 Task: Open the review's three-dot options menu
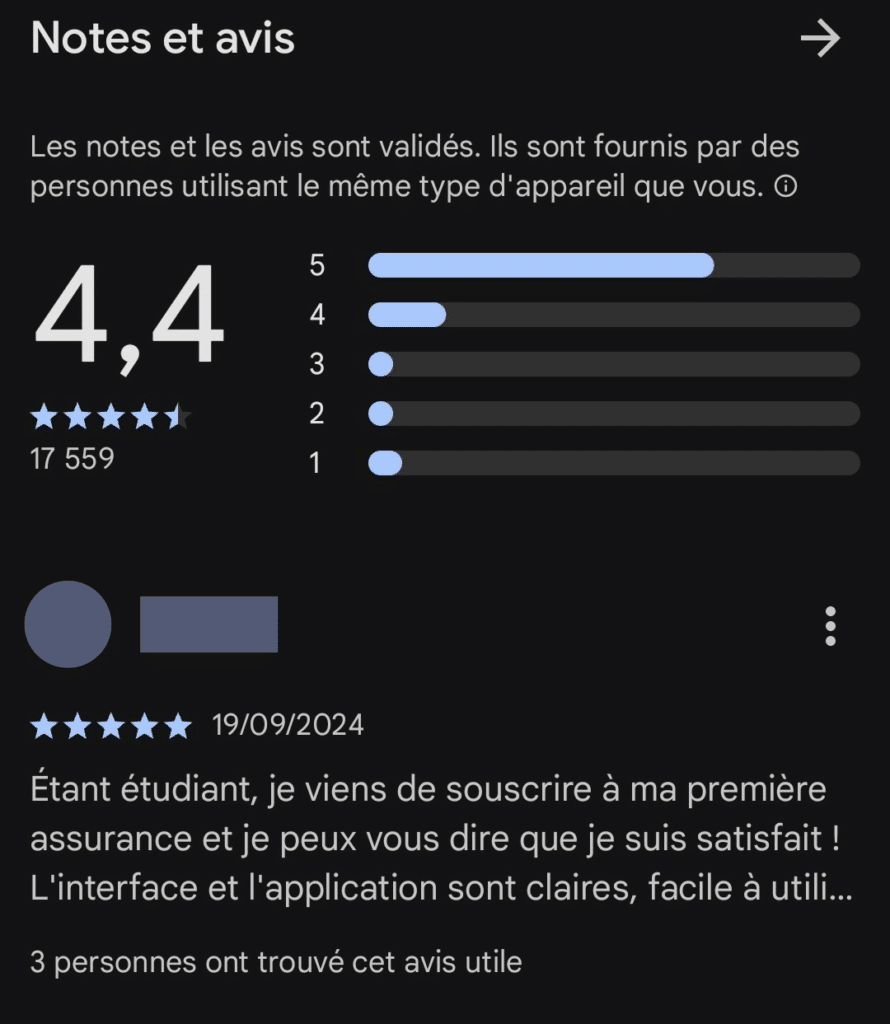click(830, 625)
